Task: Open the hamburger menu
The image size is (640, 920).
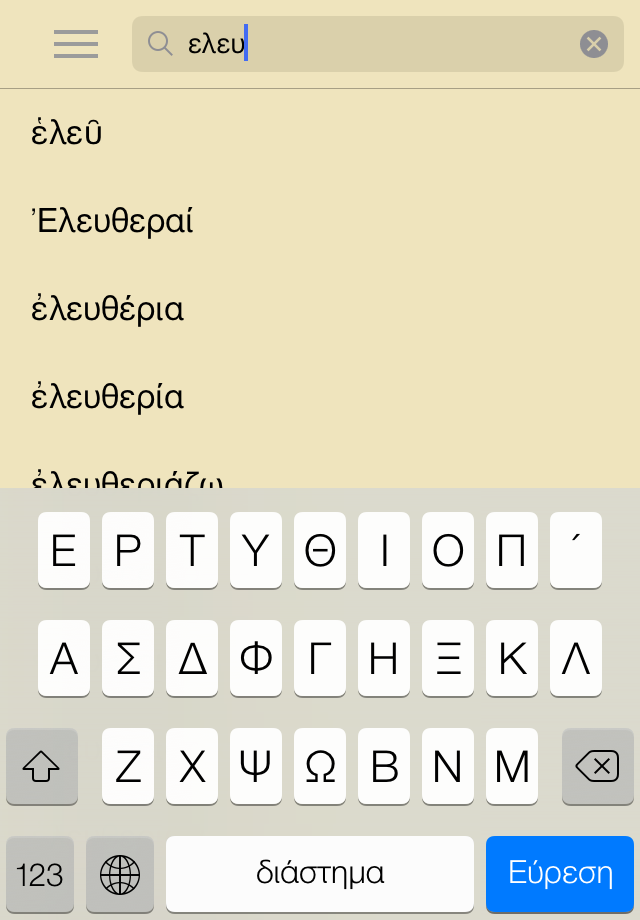Action: pyautogui.click(x=76, y=44)
